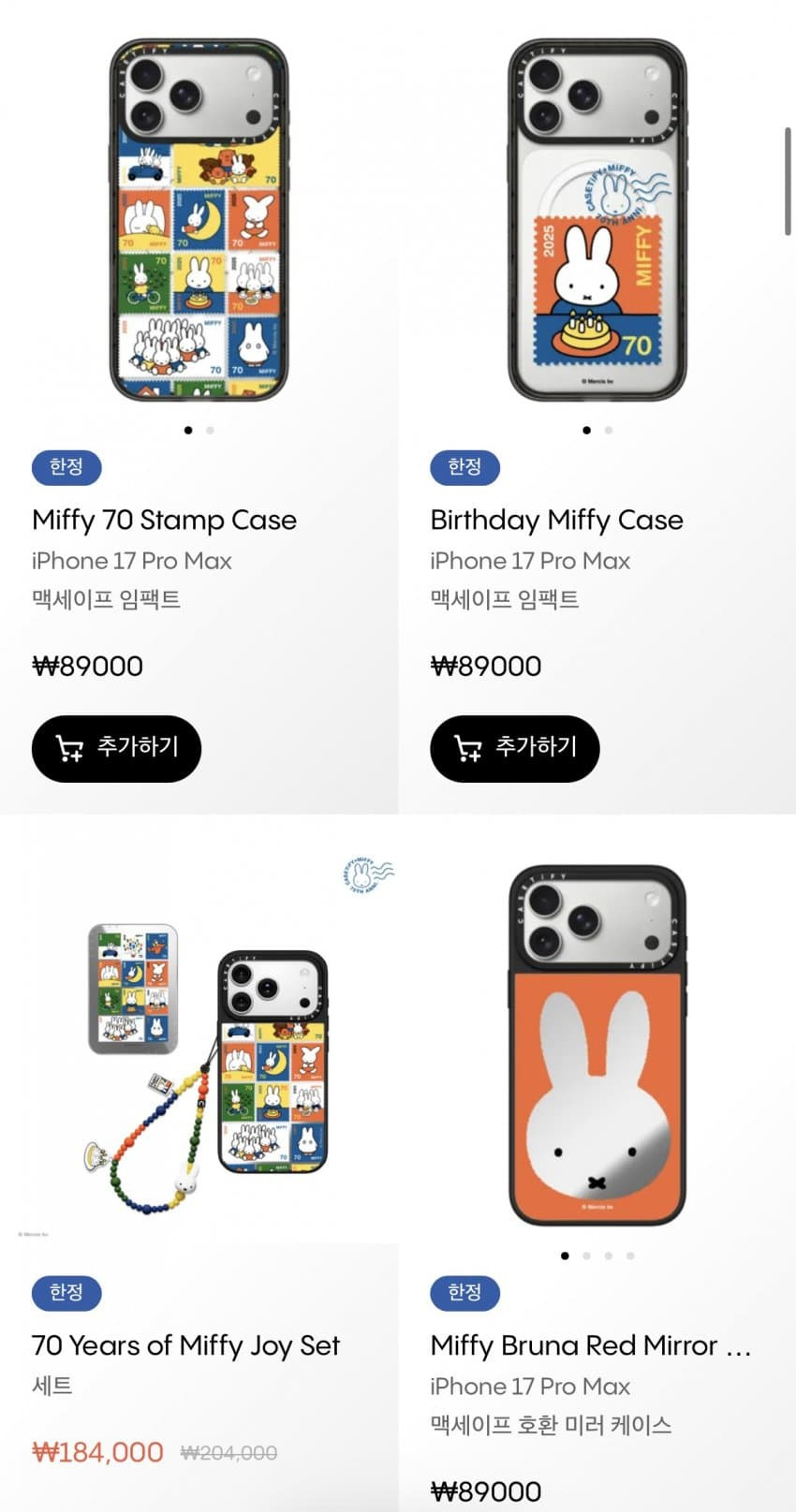
Task: Add Miffy 70 Stamp Case to cart
Action: tap(116, 748)
